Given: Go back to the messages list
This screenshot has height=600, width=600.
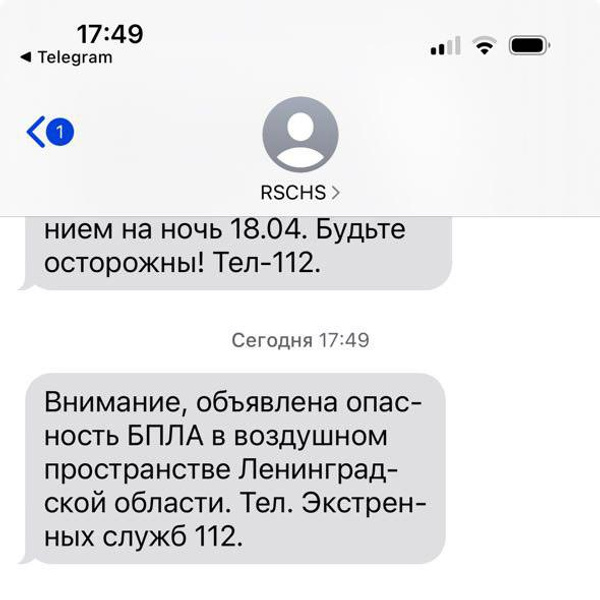Looking at the screenshot, I should pos(38,131).
